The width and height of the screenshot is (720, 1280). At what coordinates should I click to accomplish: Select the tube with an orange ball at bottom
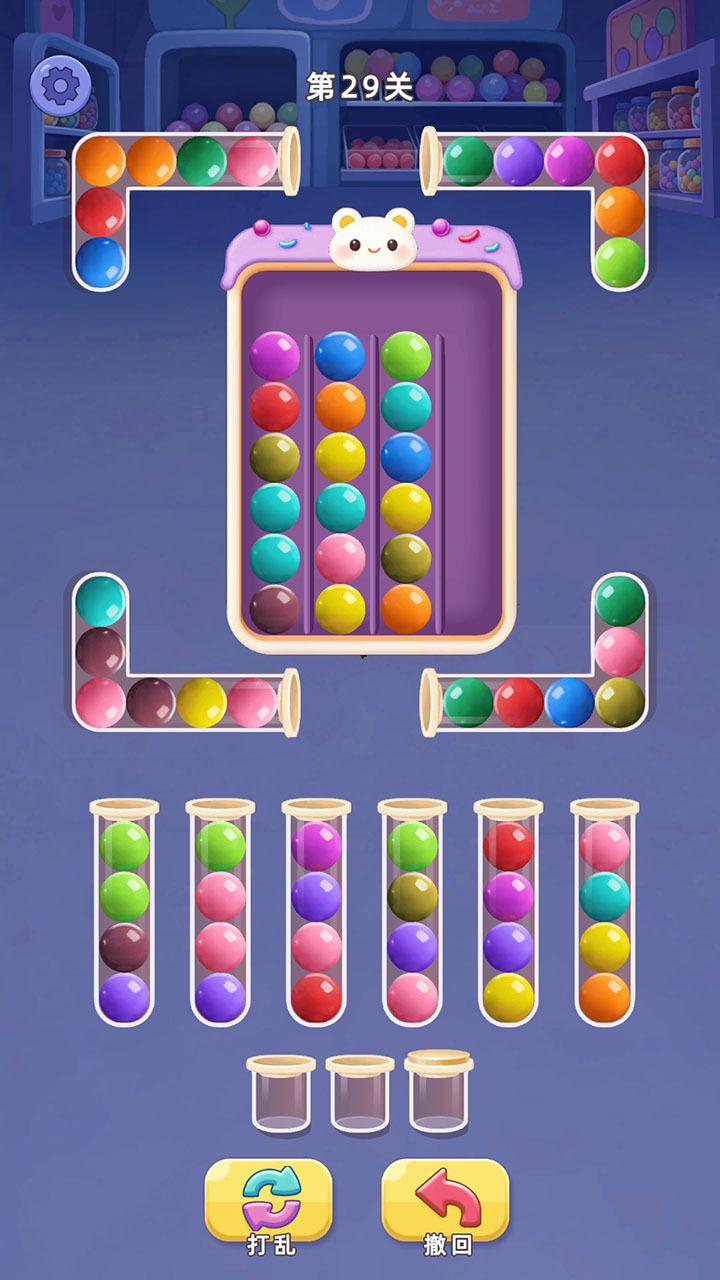(604, 912)
